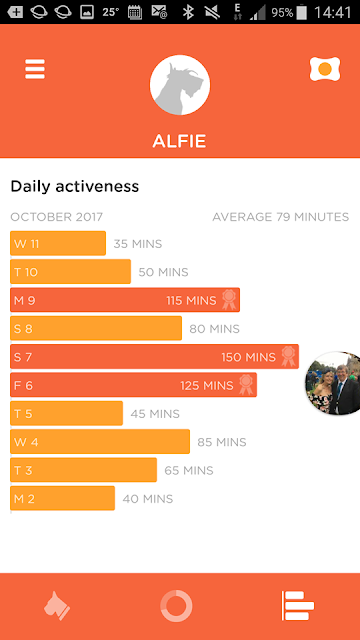Viewport: 360px width, 640px height.
Task: Tap the S 8 80 mins bar
Action: [96, 328]
